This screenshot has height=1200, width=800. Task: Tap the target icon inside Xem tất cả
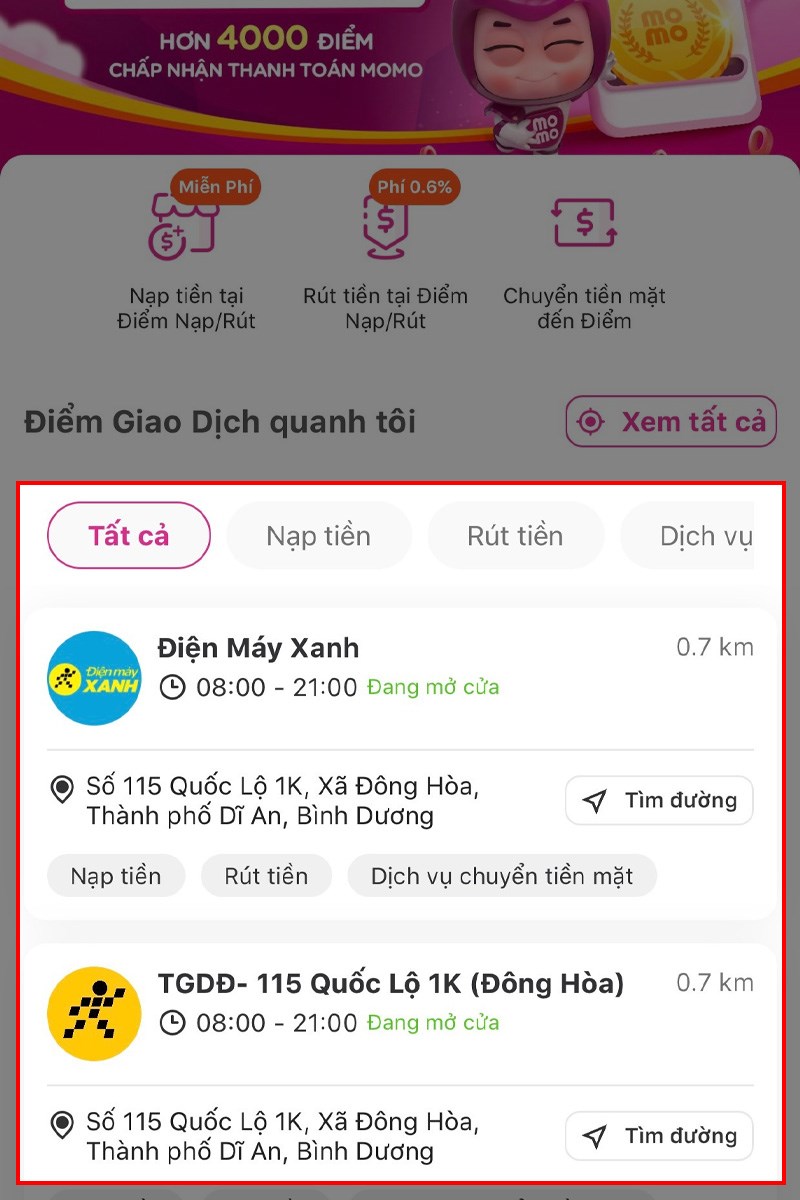tap(589, 422)
